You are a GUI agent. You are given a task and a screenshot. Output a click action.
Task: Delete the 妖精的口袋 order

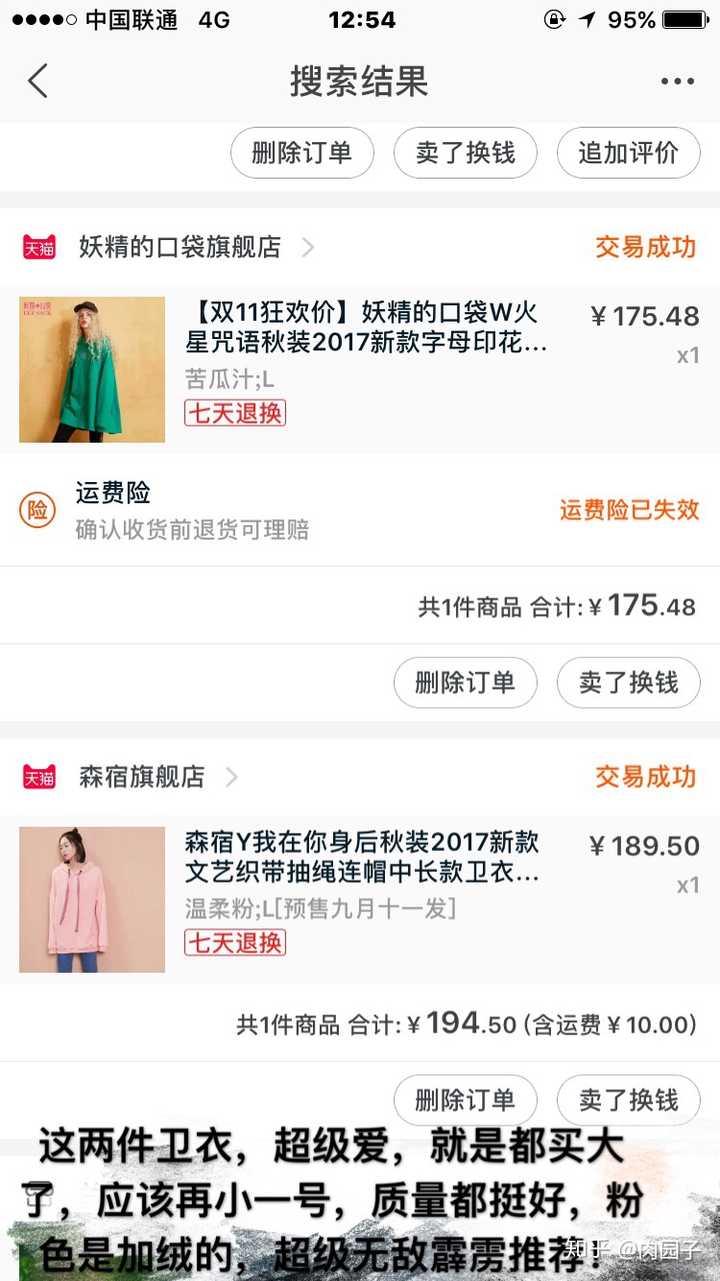[x=465, y=683]
